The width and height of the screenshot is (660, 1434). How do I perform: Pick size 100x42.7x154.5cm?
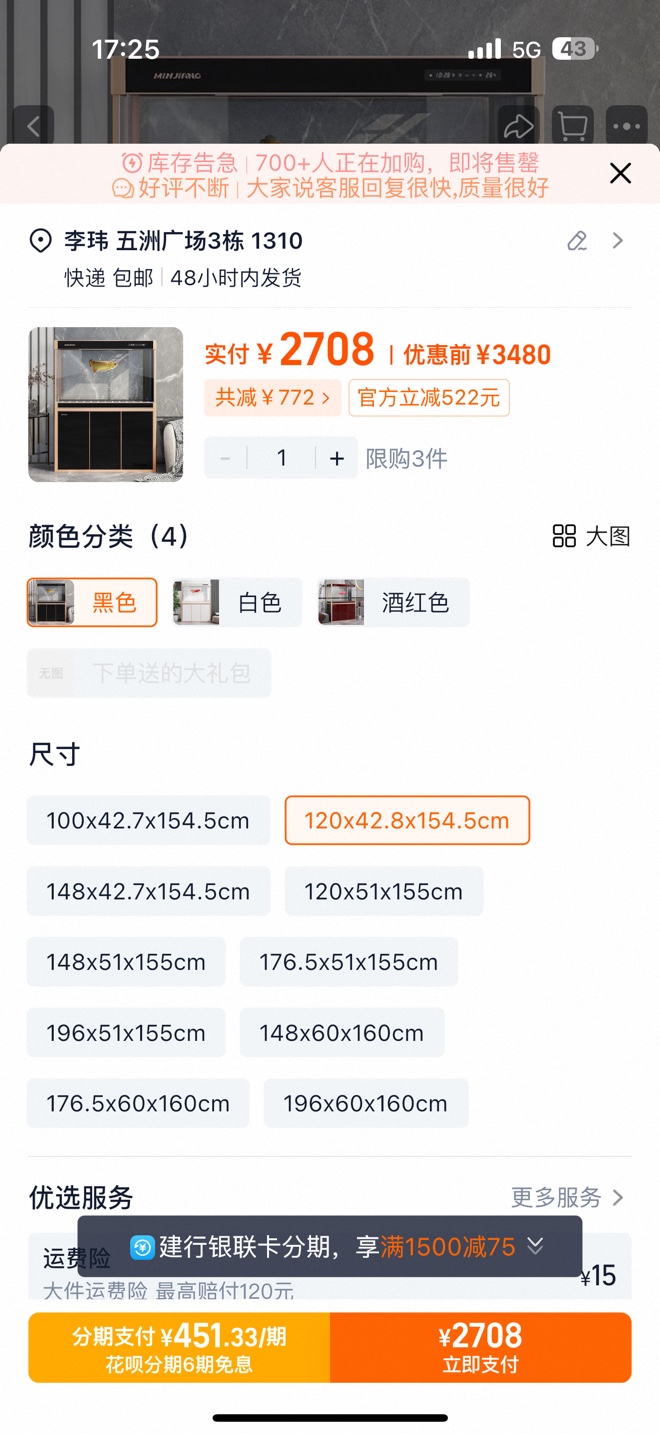(x=148, y=821)
